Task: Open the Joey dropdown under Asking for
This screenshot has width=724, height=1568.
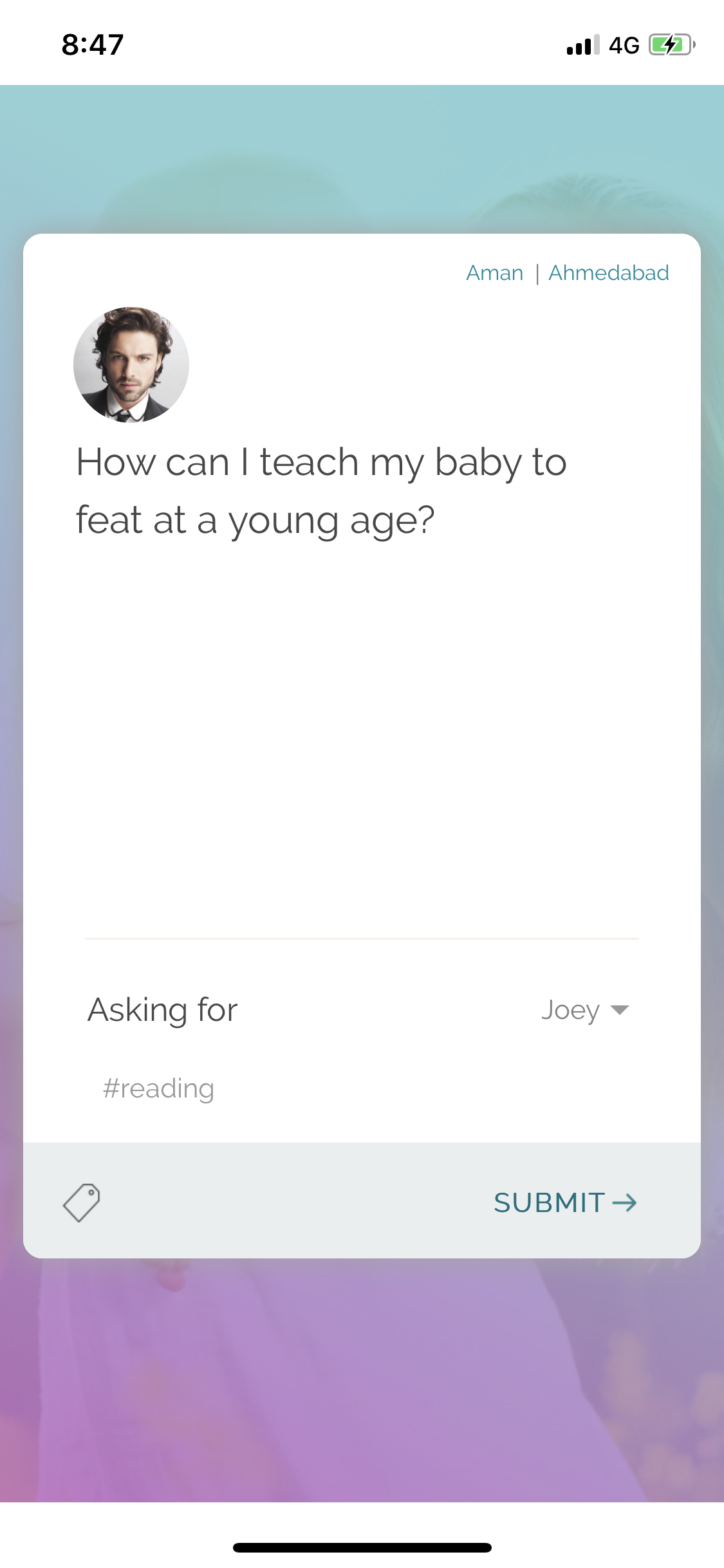Action: [584, 1009]
